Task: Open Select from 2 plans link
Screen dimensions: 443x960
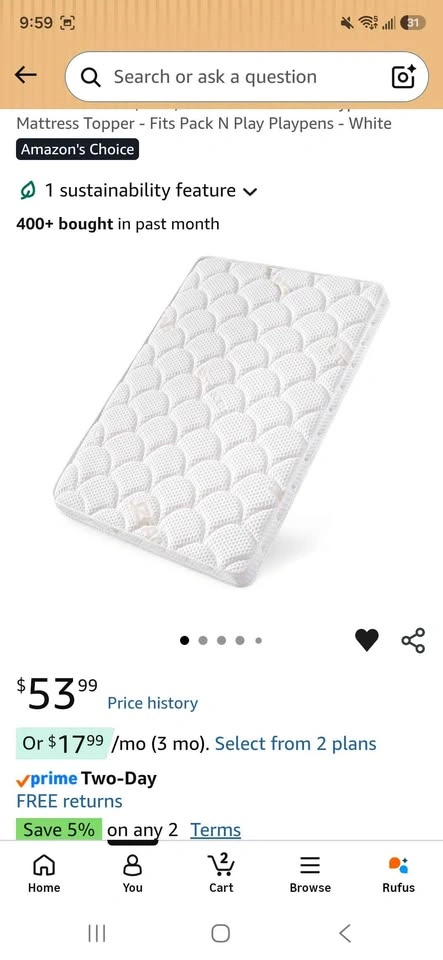Action: (x=296, y=743)
